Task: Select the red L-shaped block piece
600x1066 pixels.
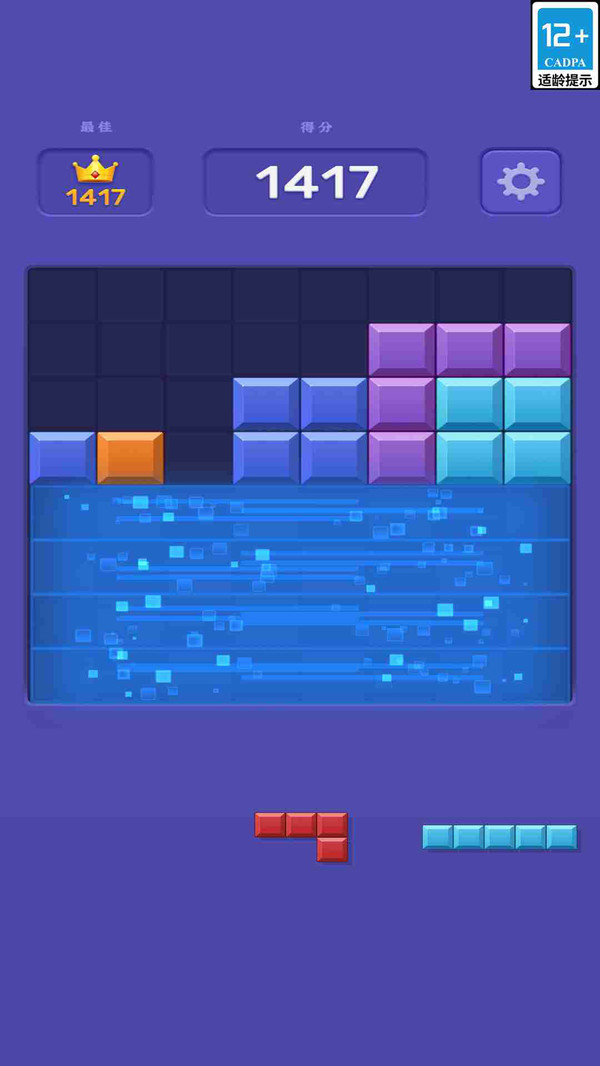Action: [x=301, y=836]
